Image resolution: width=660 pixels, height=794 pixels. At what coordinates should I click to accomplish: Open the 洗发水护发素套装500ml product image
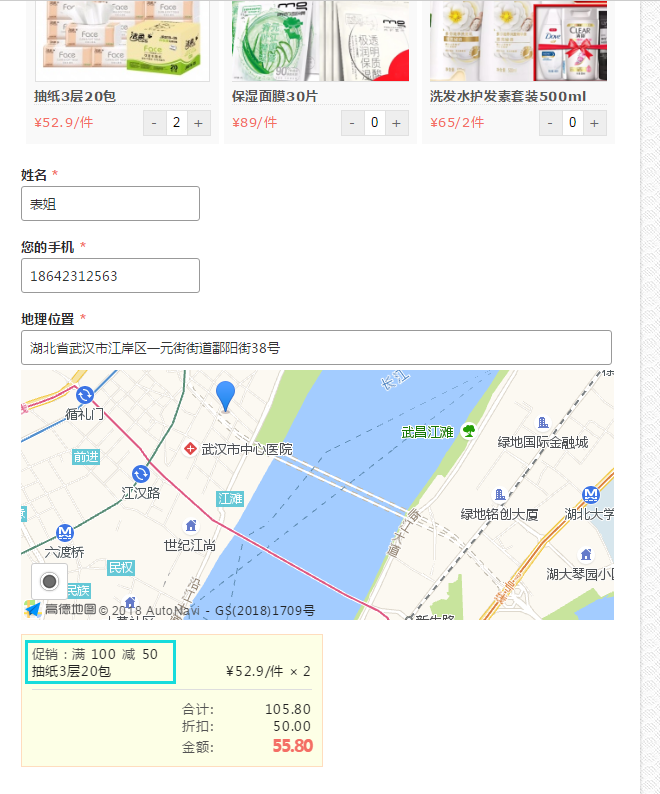pos(518,40)
